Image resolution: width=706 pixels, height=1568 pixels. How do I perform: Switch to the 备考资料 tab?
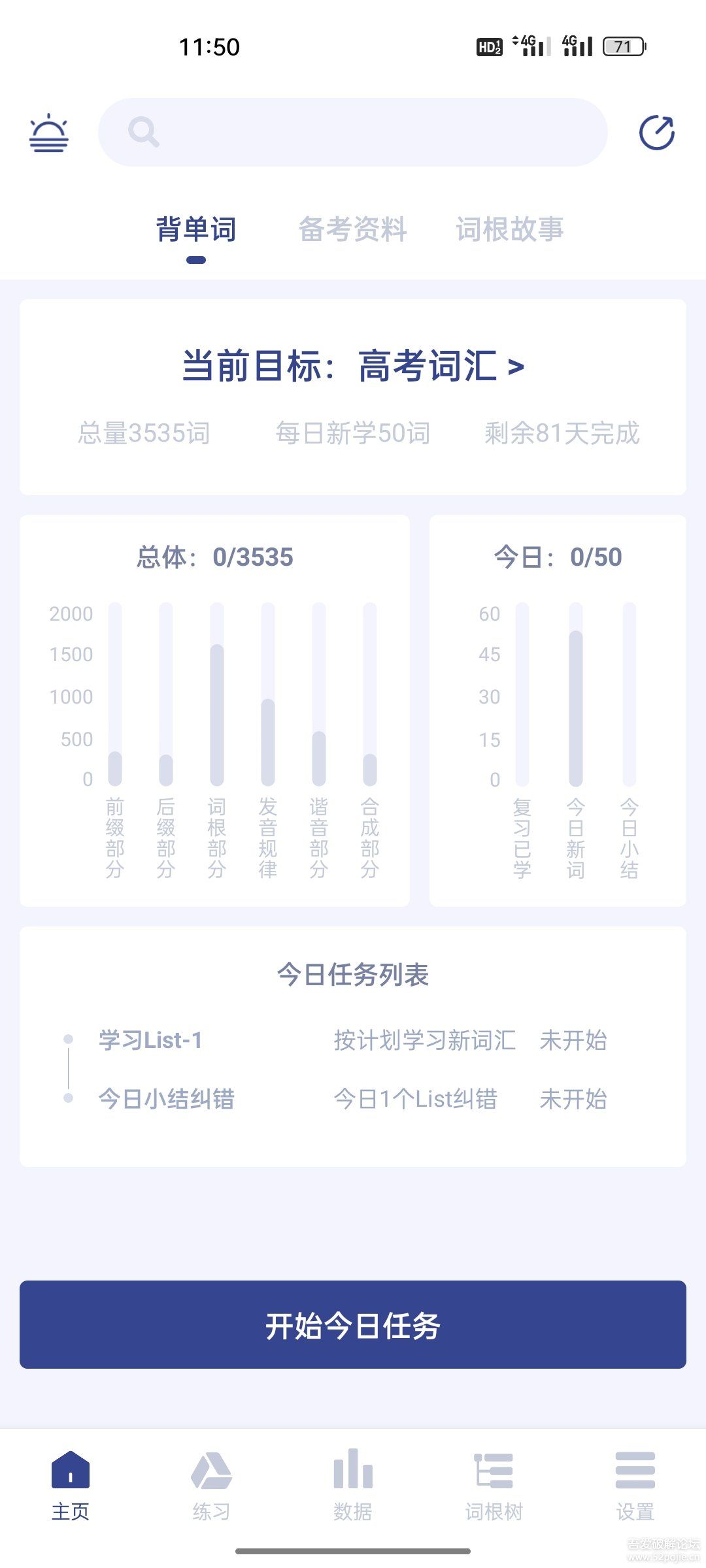click(352, 229)
